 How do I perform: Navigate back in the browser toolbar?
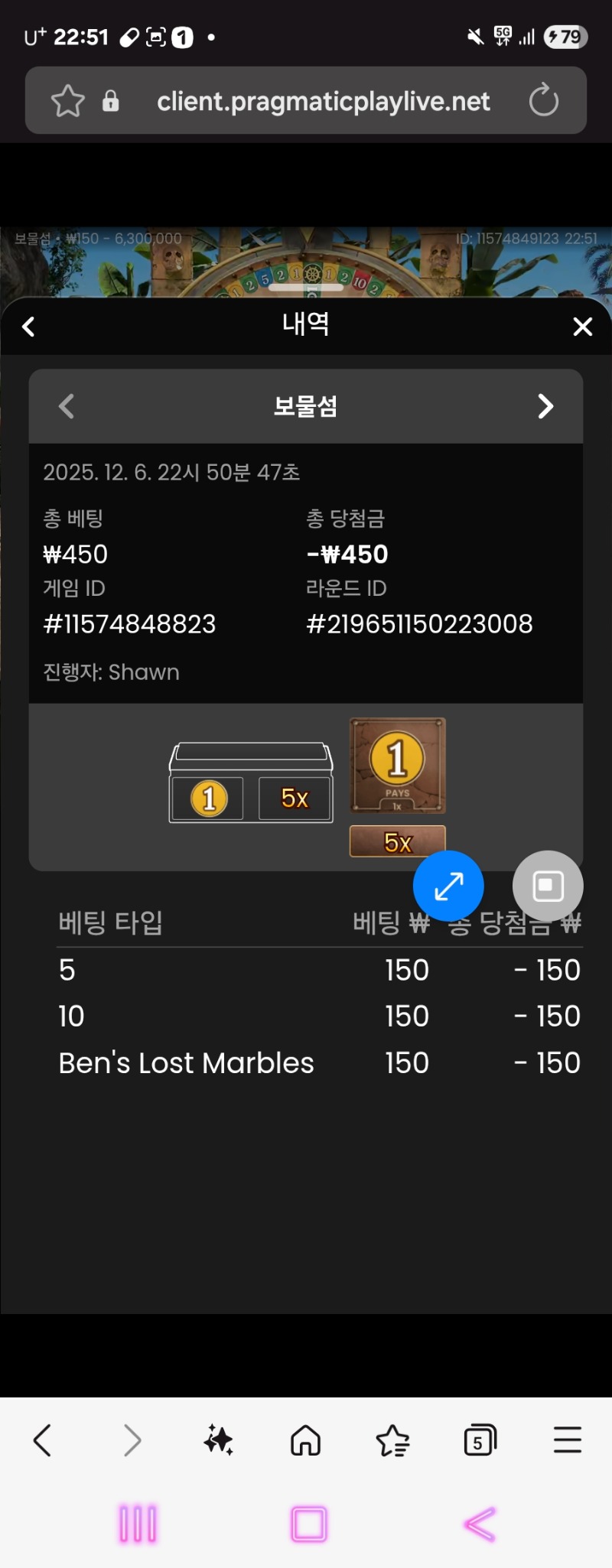pyautogui.click(x=43, y=1441)
